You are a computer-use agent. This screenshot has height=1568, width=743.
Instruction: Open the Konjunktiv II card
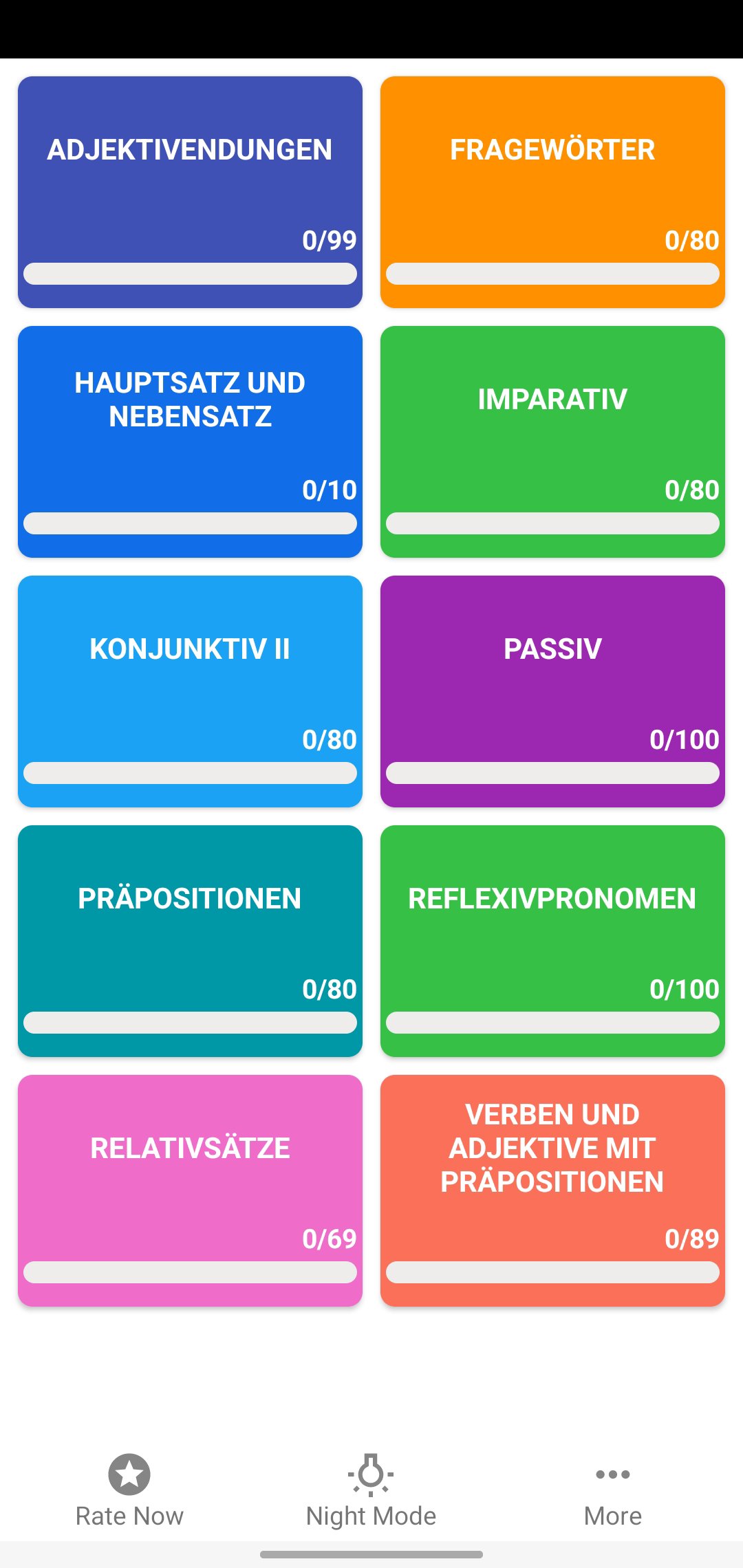click(x=190, y=691)
